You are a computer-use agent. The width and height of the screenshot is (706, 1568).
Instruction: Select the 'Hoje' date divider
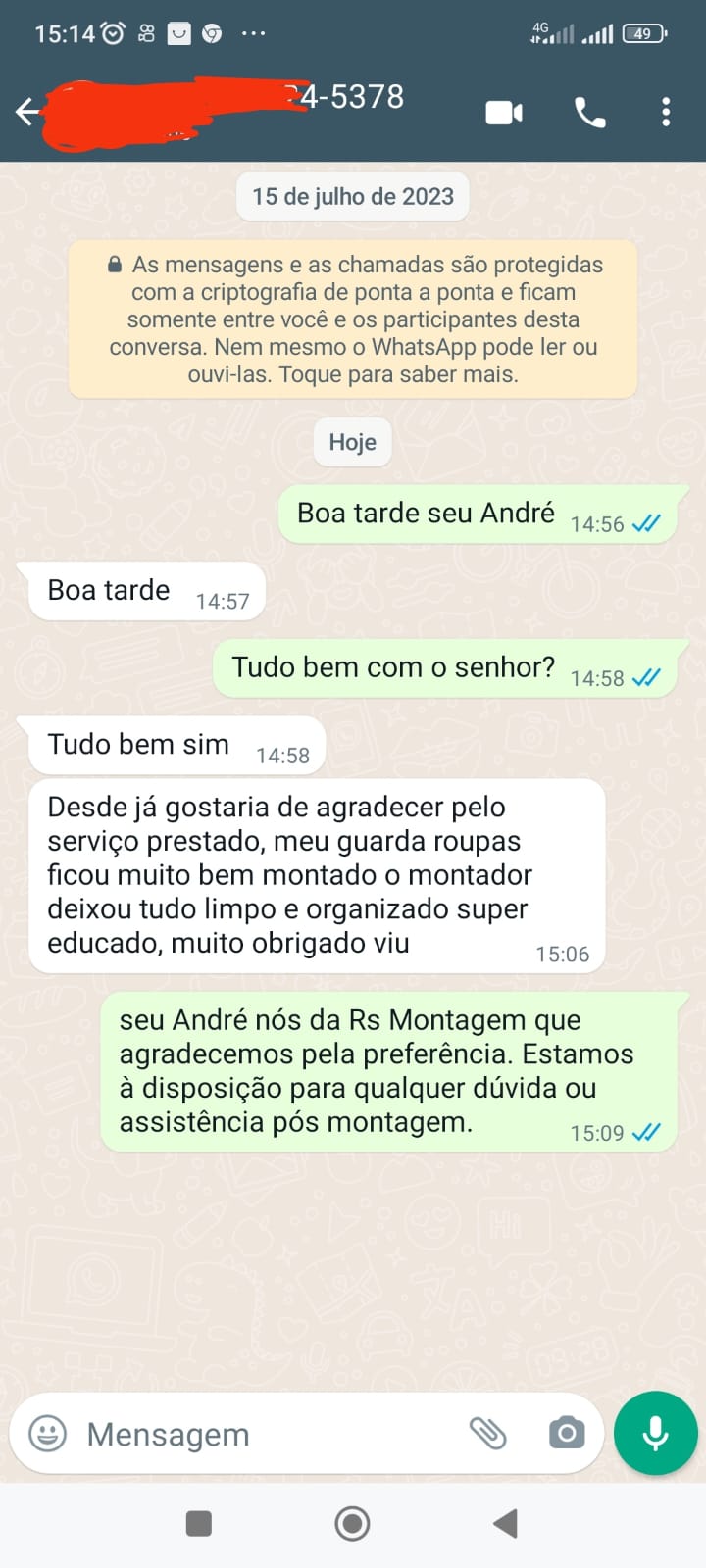pos(351,442)
